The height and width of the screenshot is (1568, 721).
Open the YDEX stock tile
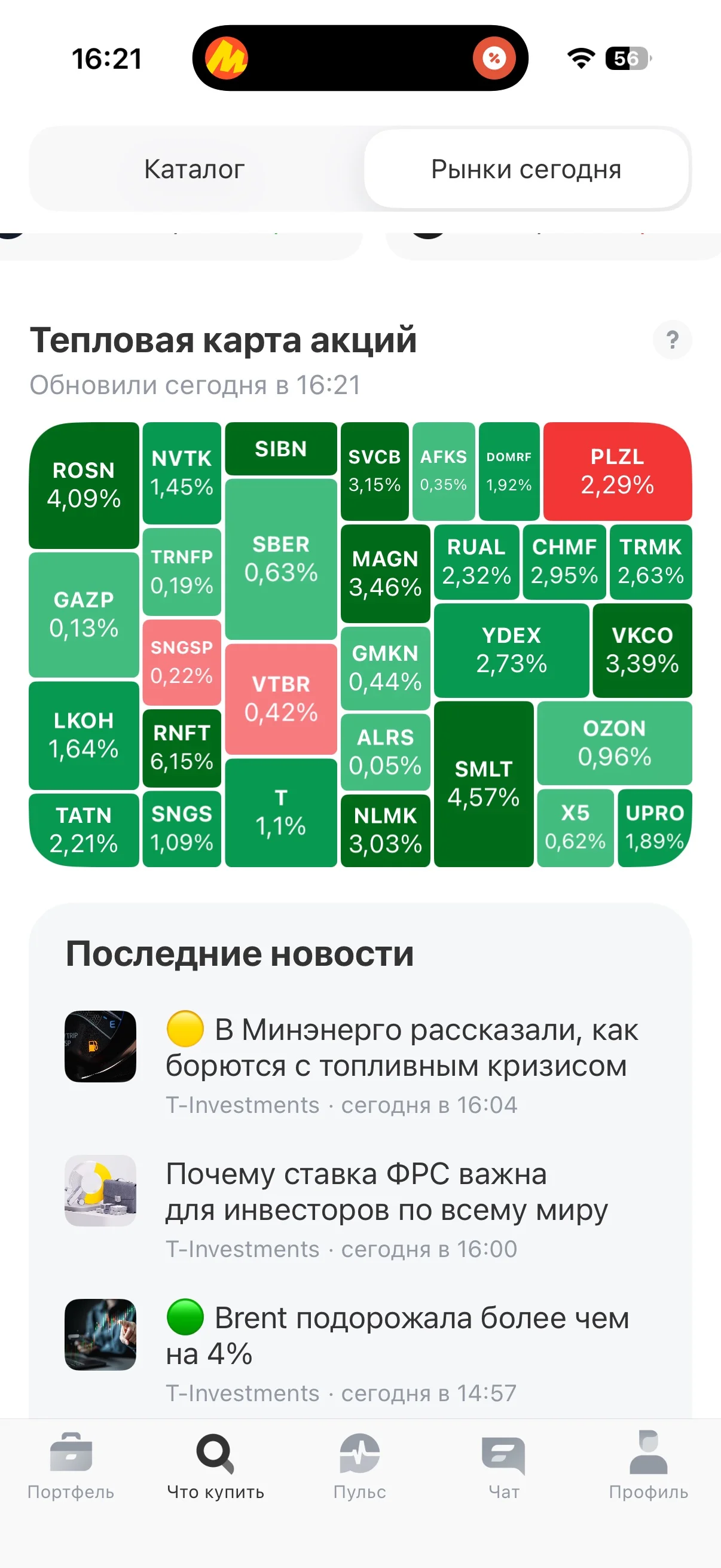(x=511, y=650)
